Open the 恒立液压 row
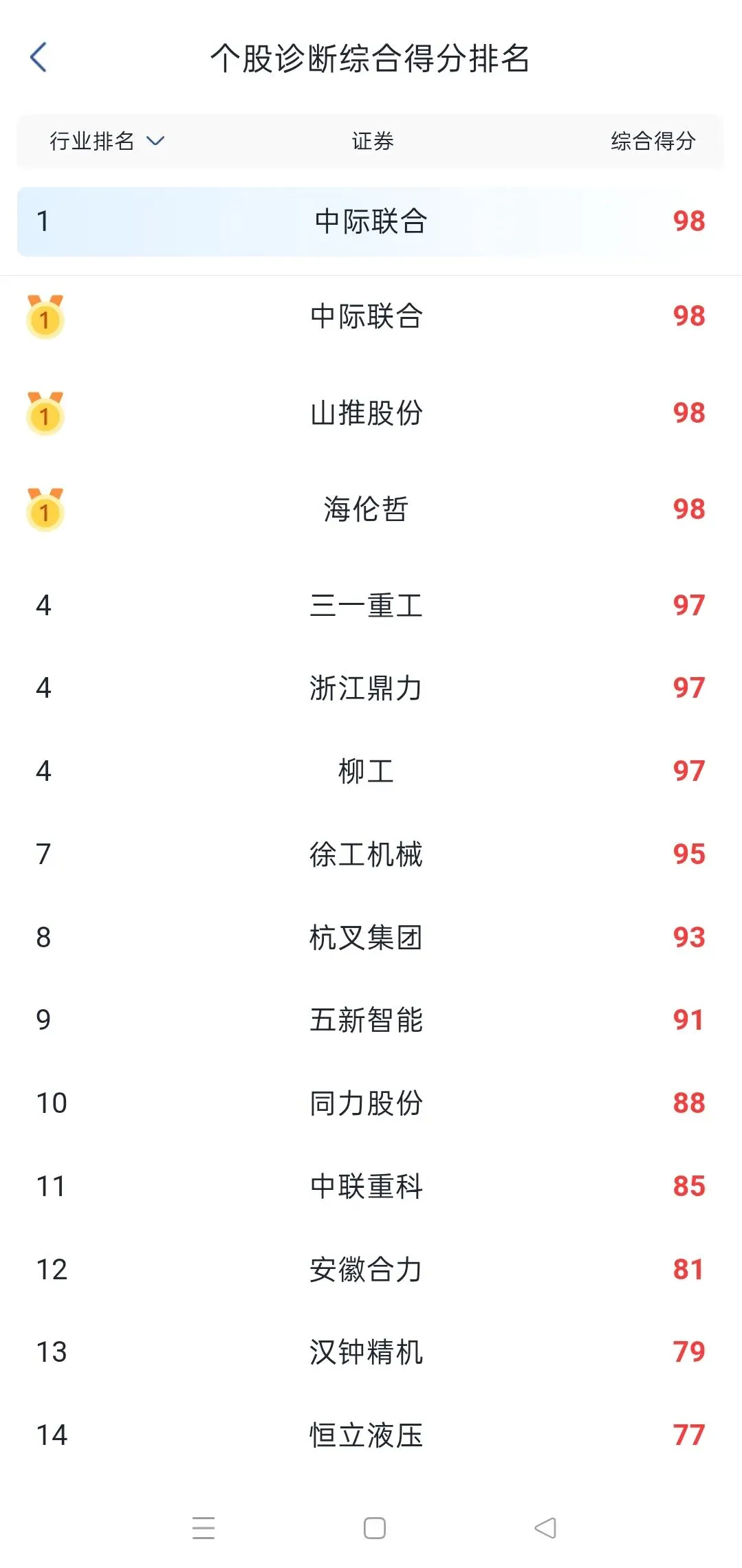 371,1435
